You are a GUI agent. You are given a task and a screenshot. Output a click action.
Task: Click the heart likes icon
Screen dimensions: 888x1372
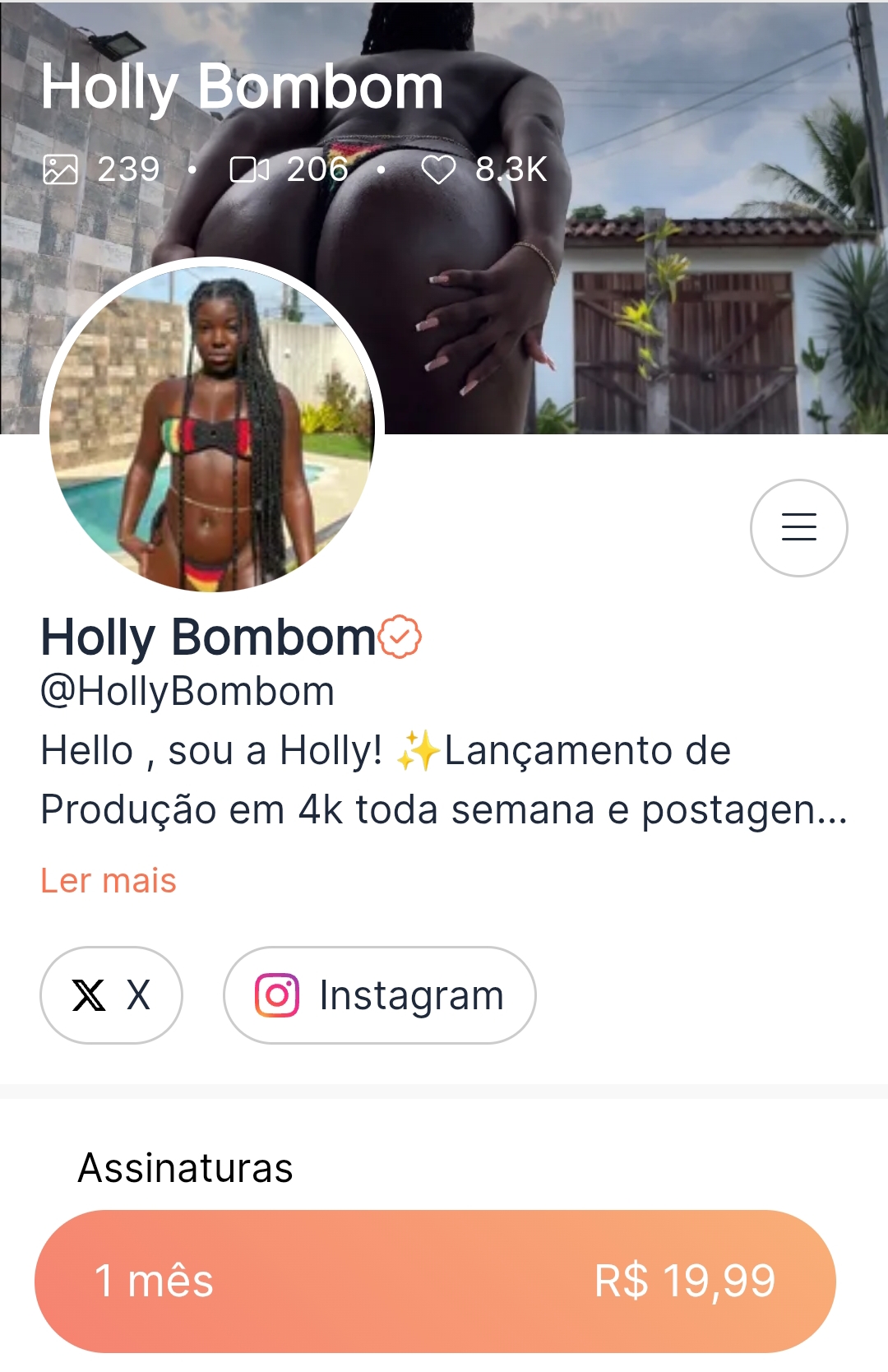click(438, 170)
